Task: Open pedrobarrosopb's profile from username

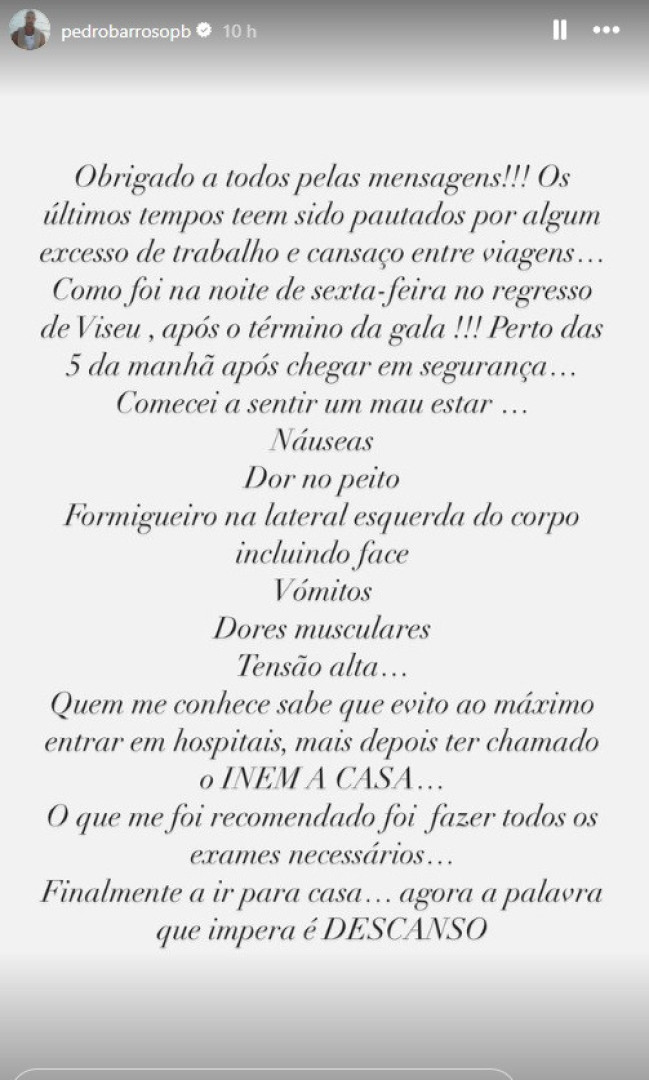Action: pyautogui.click(x=127, y=31)
